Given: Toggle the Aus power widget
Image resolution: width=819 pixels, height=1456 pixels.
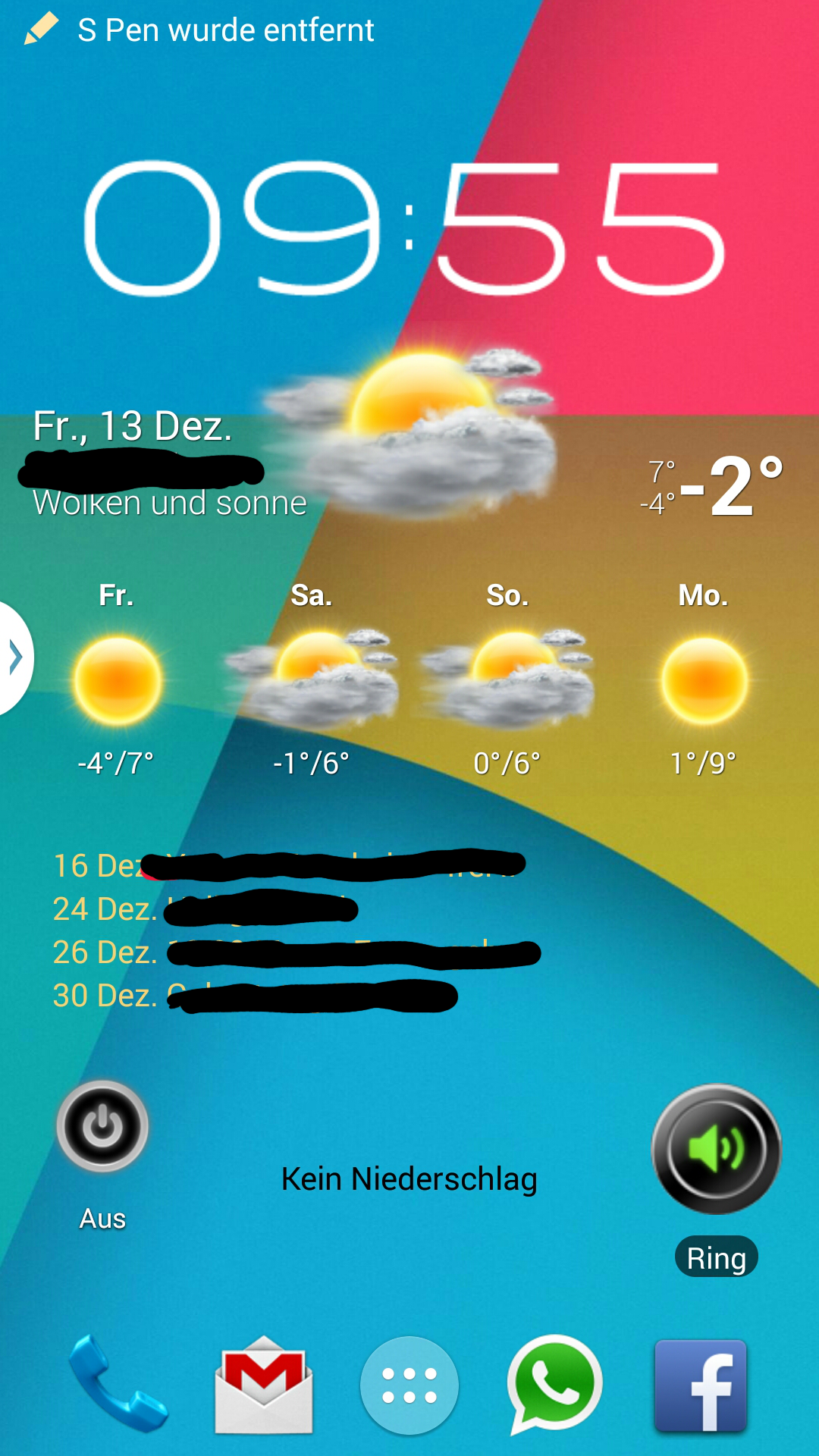Looking at the screenshot, I should click(102, 1127).
